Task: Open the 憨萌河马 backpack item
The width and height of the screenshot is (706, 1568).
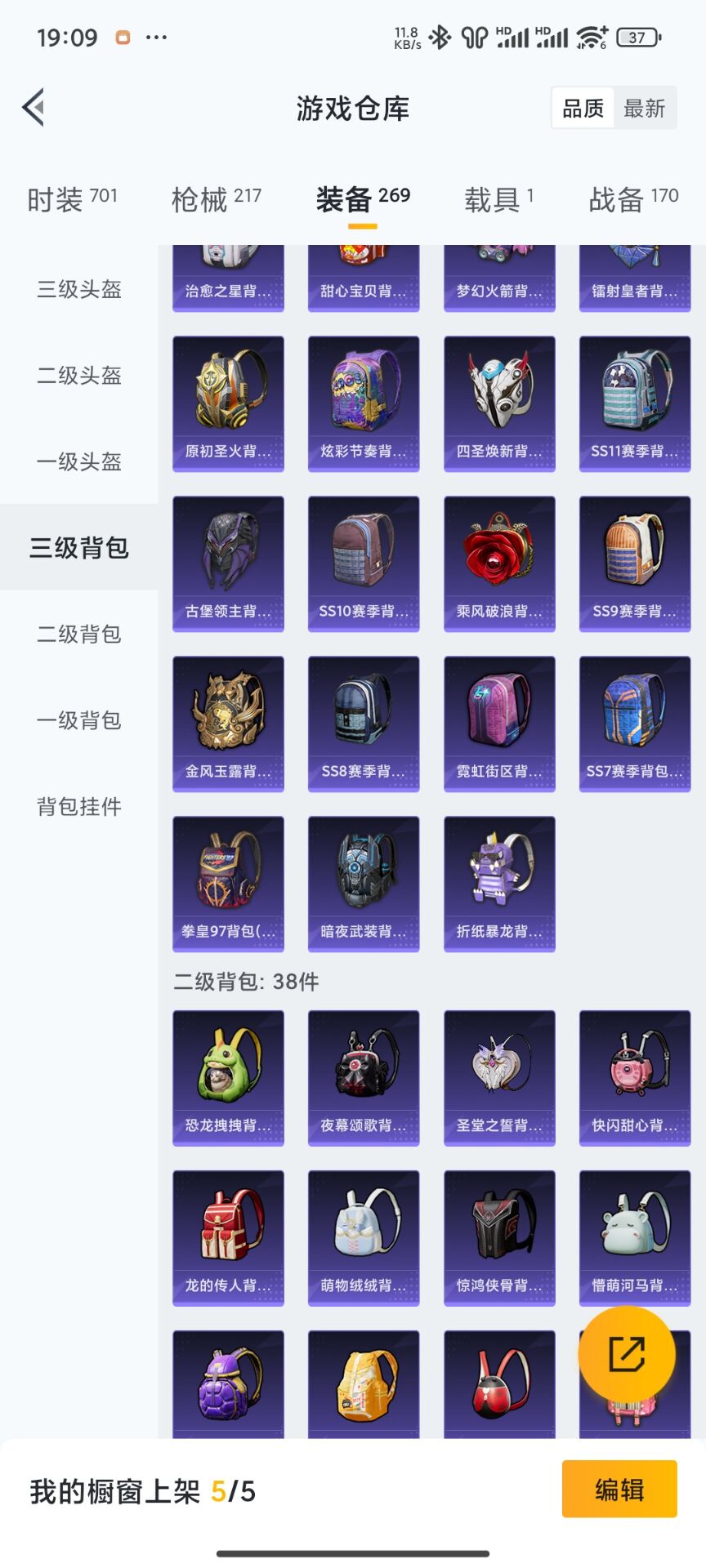Action: tap(635, 1239)
